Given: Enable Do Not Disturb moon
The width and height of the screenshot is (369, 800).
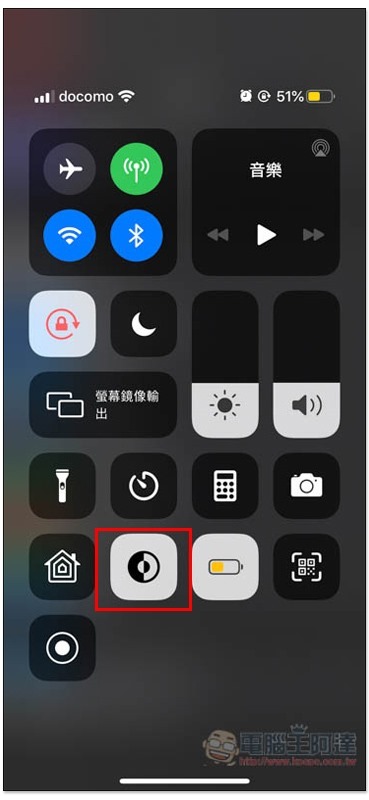Looking at the screenshot, I should [x=143, y=324].
